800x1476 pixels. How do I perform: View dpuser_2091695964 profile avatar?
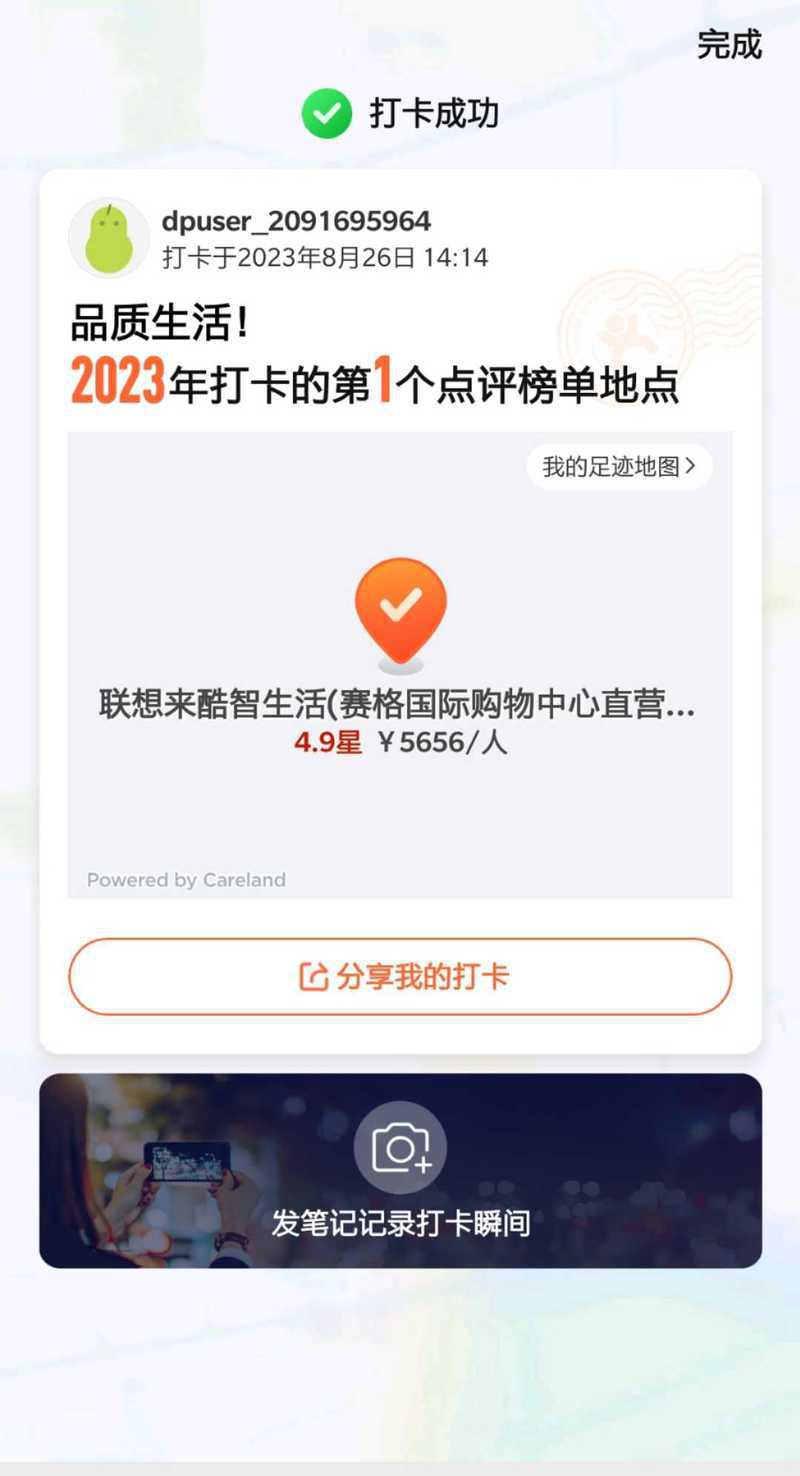[x=108, y=239]
